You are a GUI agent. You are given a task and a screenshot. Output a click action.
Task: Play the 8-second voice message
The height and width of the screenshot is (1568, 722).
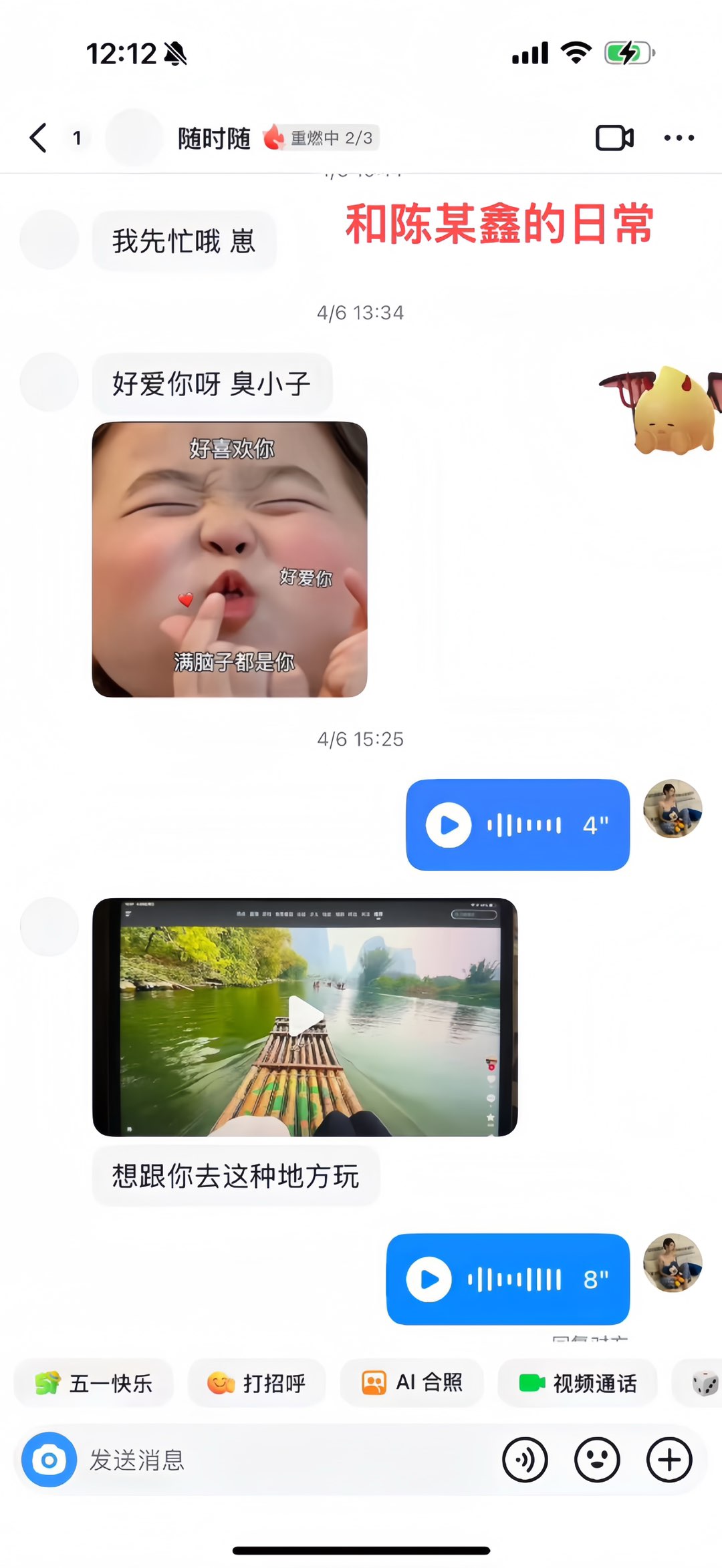coord(429,1279)
